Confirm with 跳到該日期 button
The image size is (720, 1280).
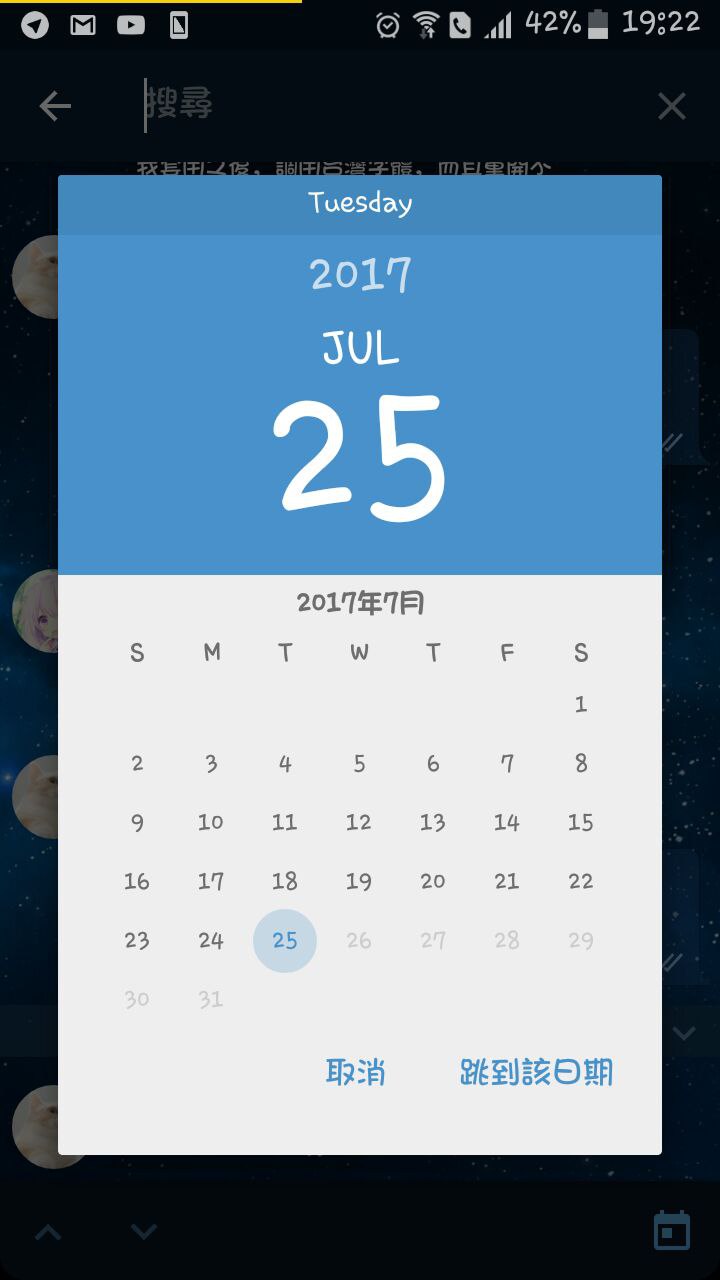pos(536,1073)
